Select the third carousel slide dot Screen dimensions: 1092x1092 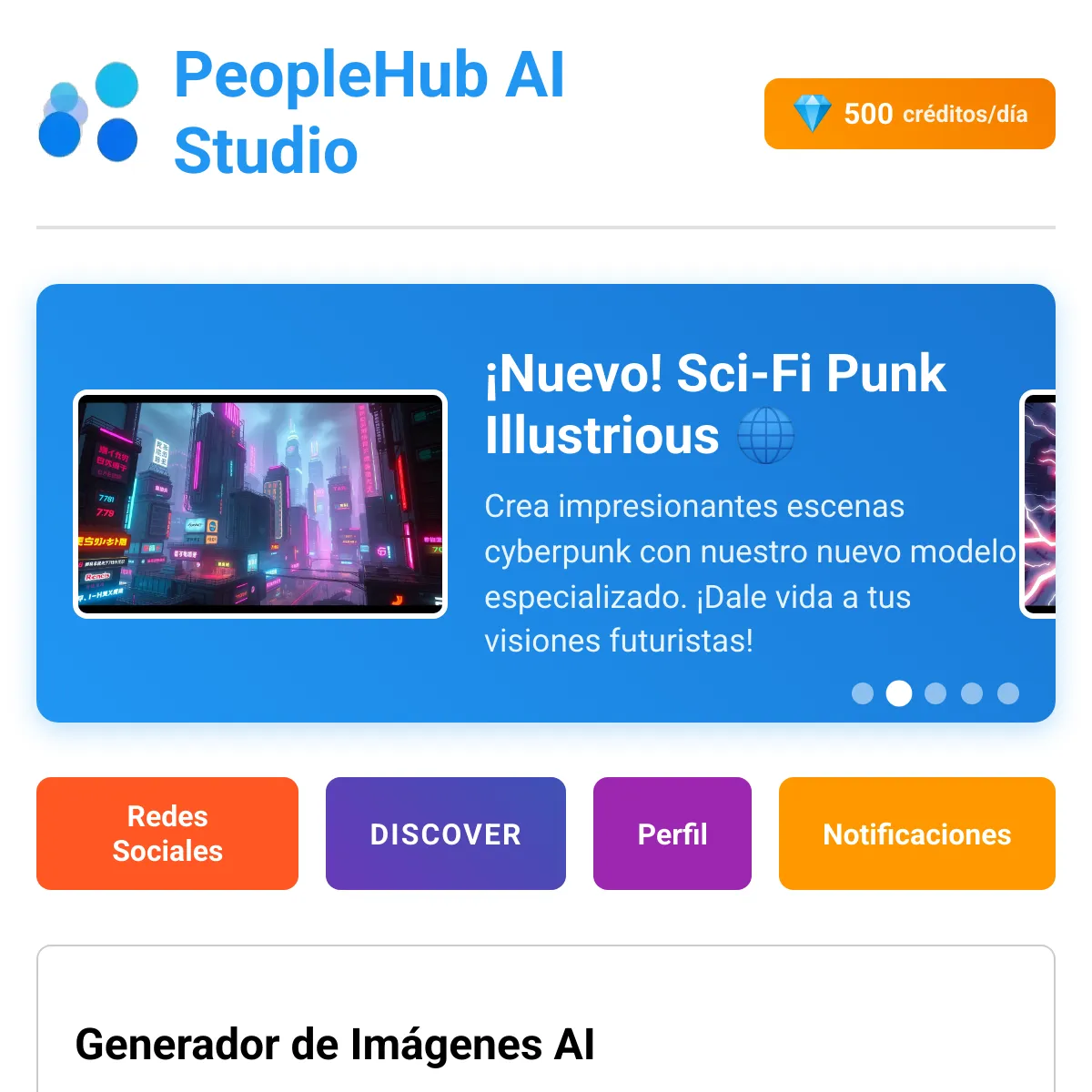[x=935, y=693]
